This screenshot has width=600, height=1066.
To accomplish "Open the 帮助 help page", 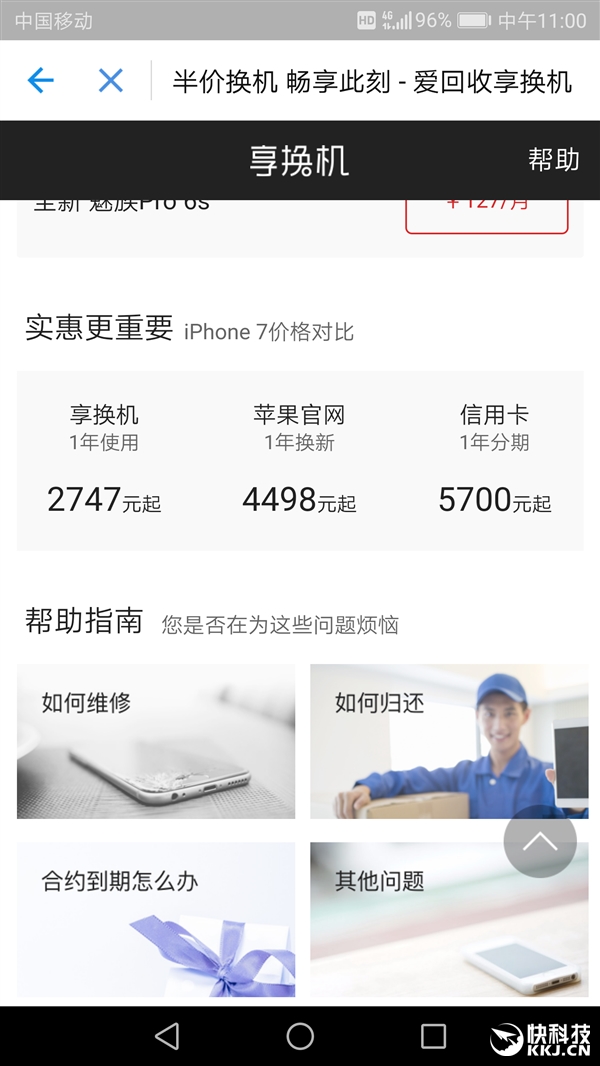I will (x=553, y=160).
